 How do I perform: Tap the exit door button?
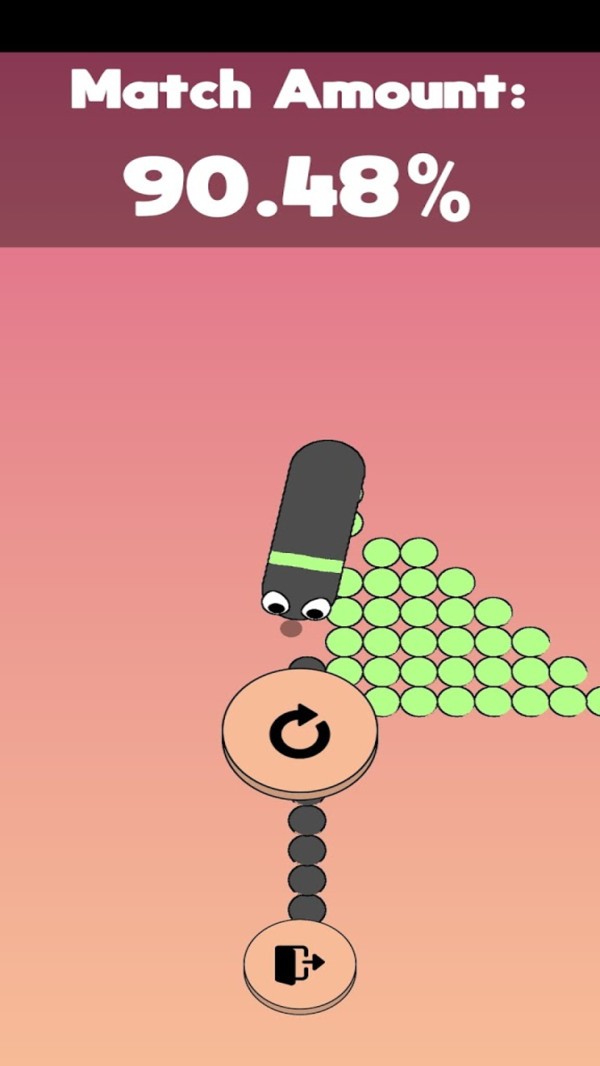click(299, 963)
